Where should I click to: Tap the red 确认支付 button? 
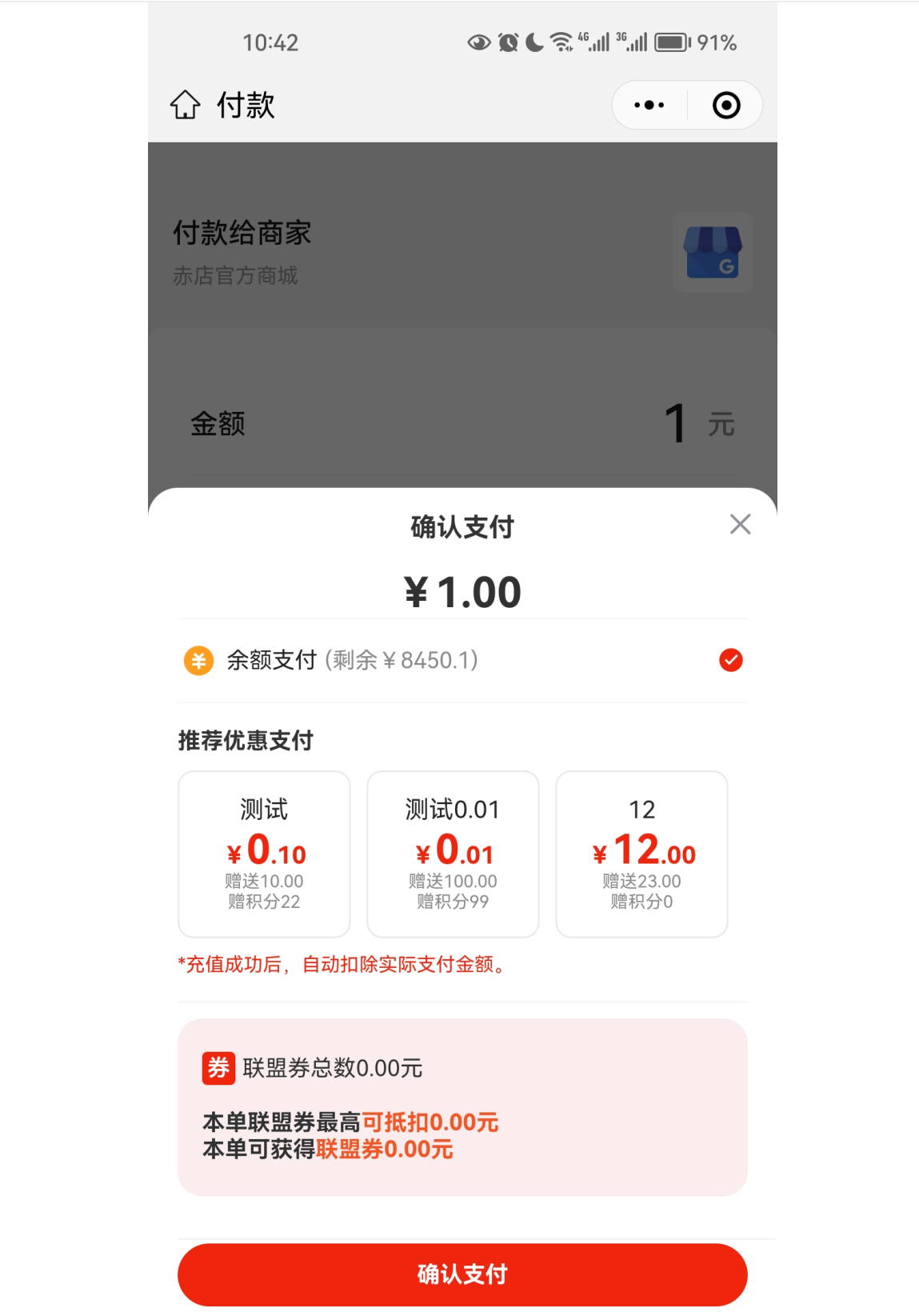click(x=462, y=1274)
